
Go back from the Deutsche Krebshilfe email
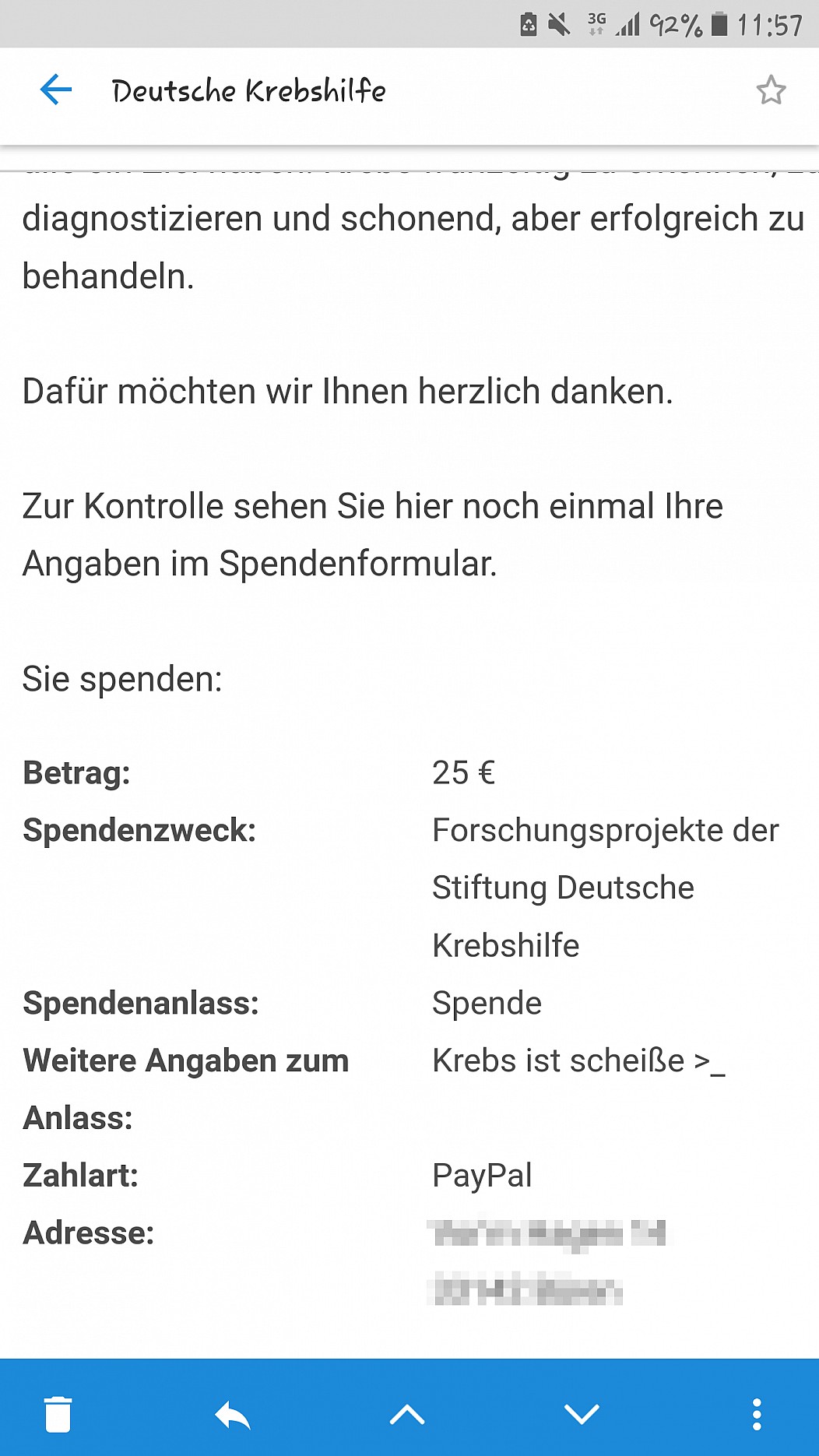(x=56, y=90)
